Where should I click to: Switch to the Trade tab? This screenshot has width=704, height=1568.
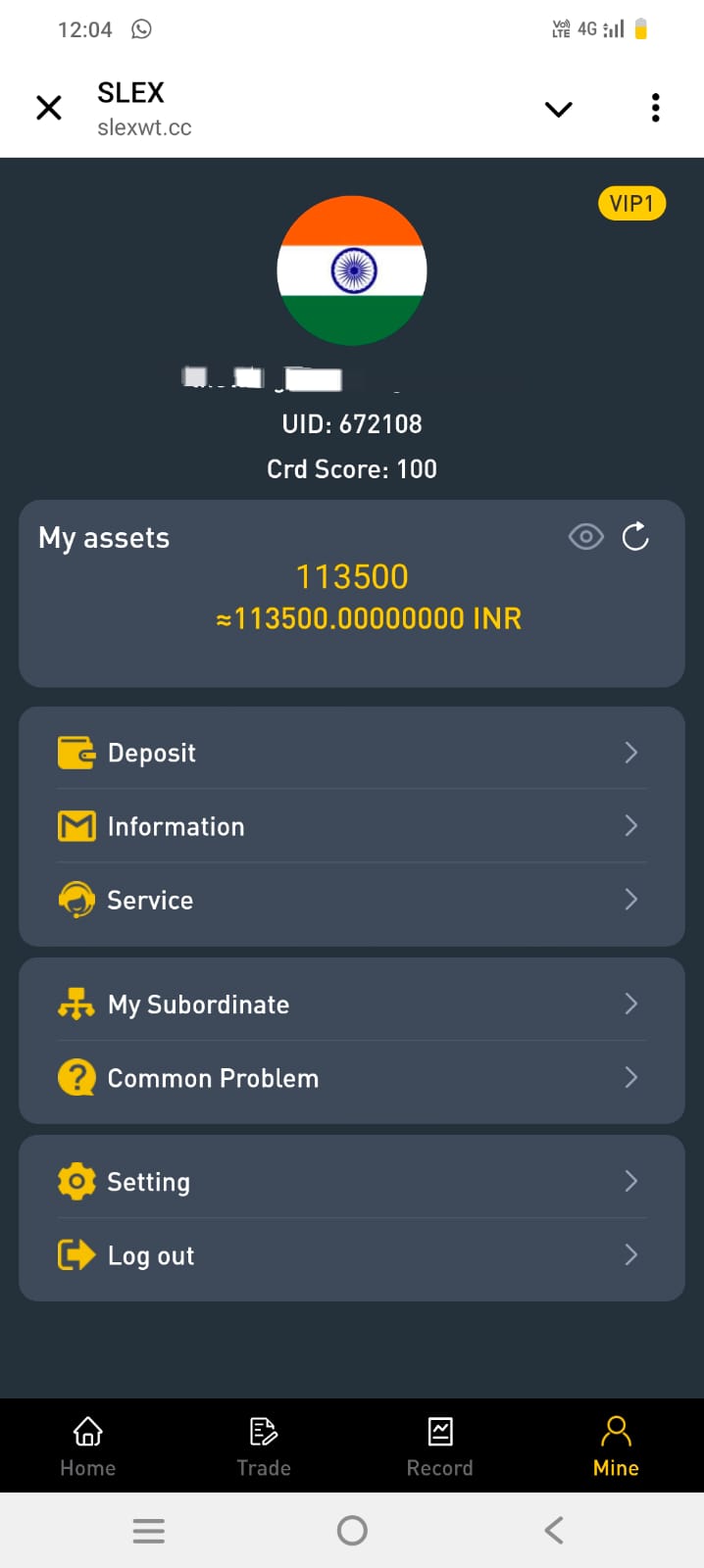pyautogui.click(x=264, y=1445)
